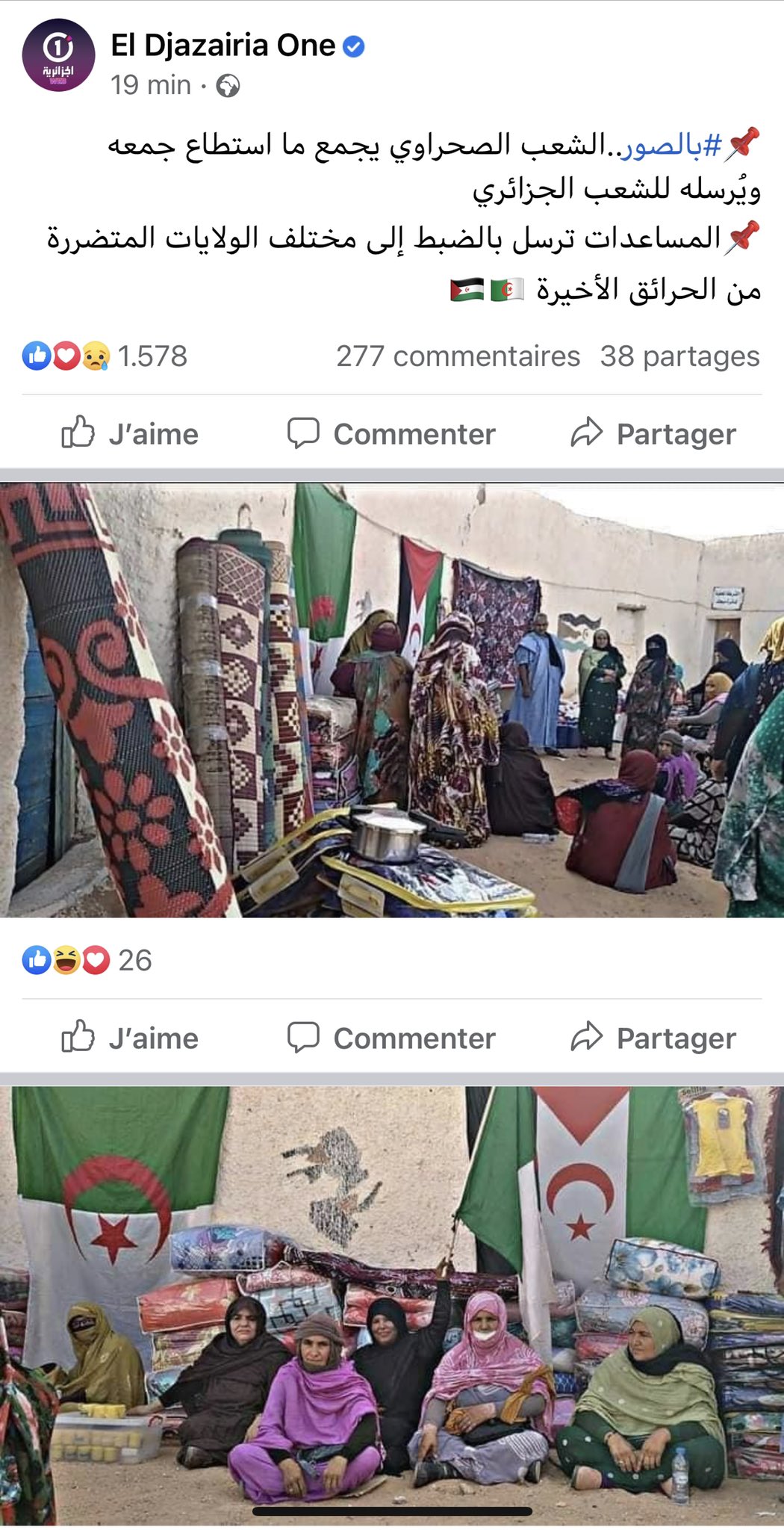Share the main post via Partager
The image size is (784, 1530).
[x=653, y=434]
